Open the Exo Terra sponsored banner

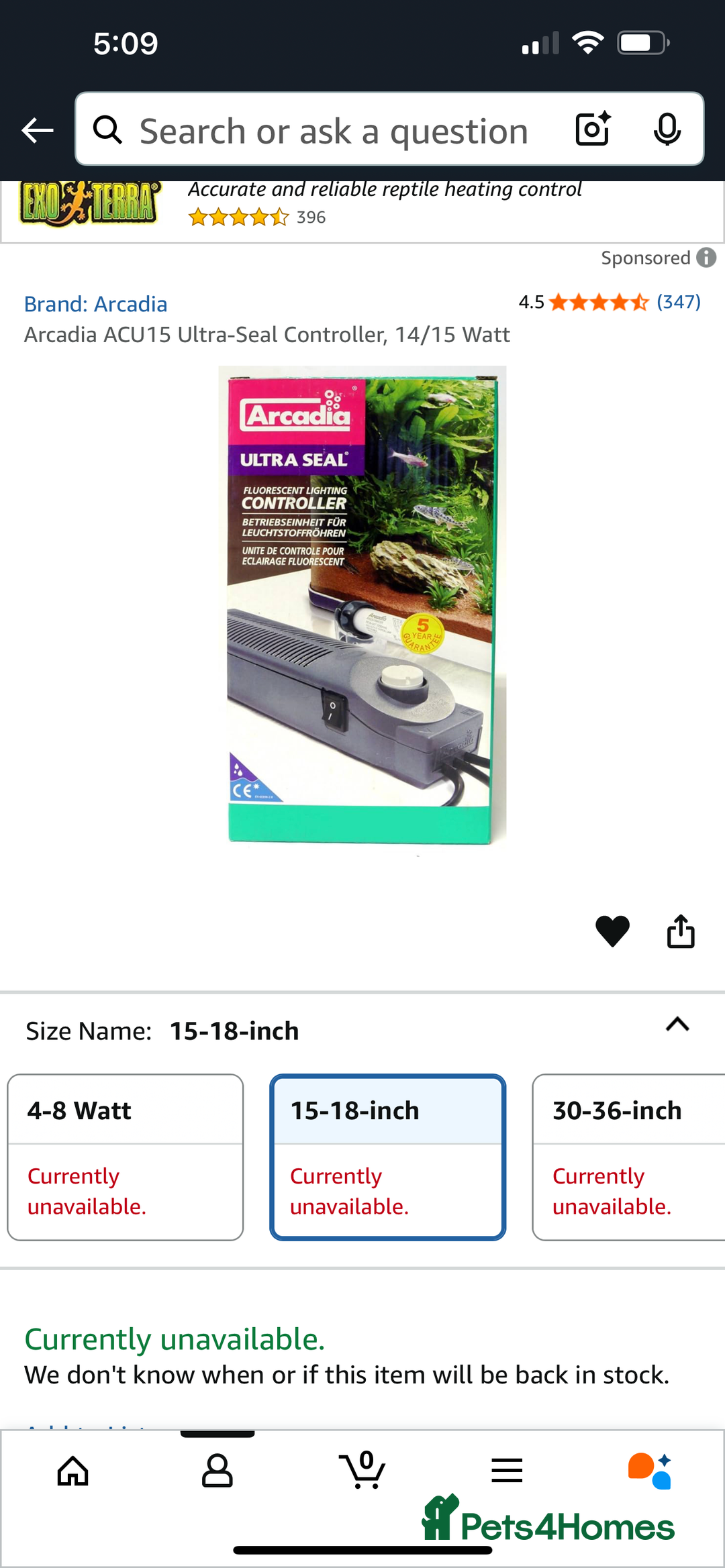(362, 205)
